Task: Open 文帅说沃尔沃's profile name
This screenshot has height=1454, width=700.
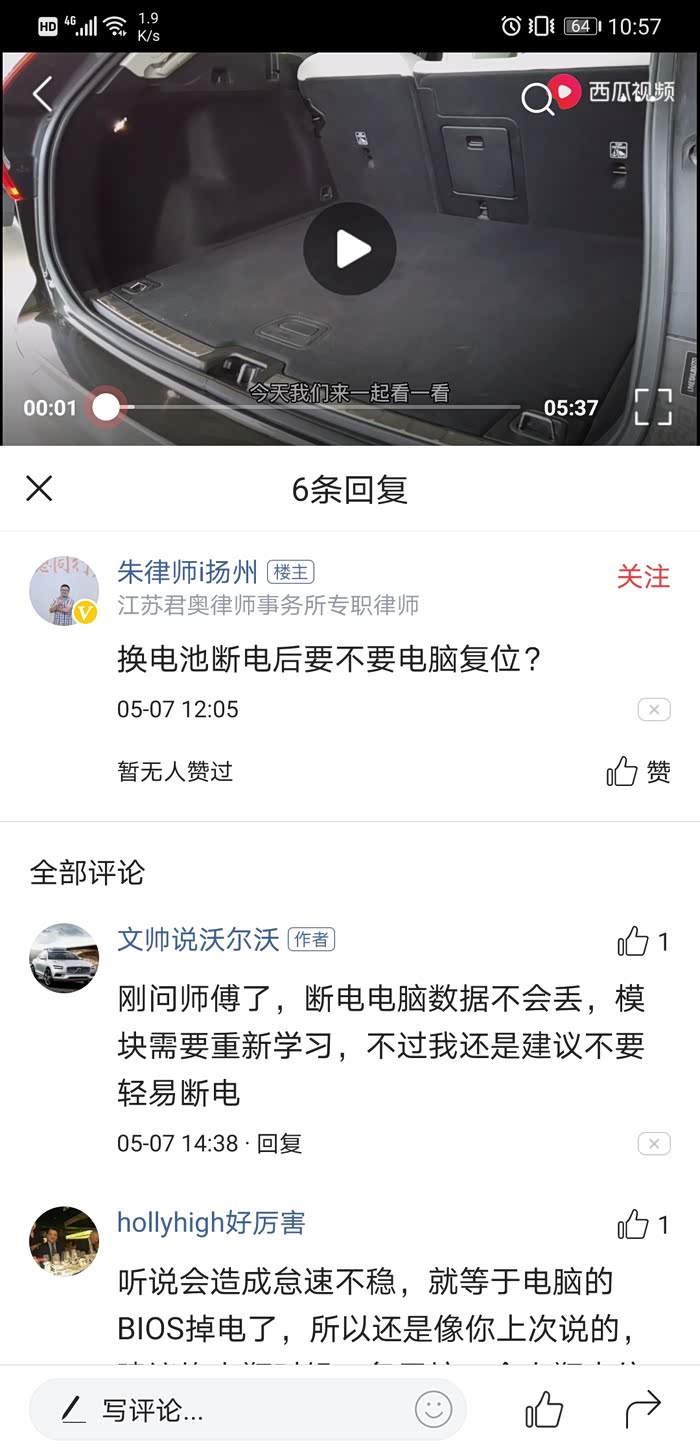Action: [198, 939]
